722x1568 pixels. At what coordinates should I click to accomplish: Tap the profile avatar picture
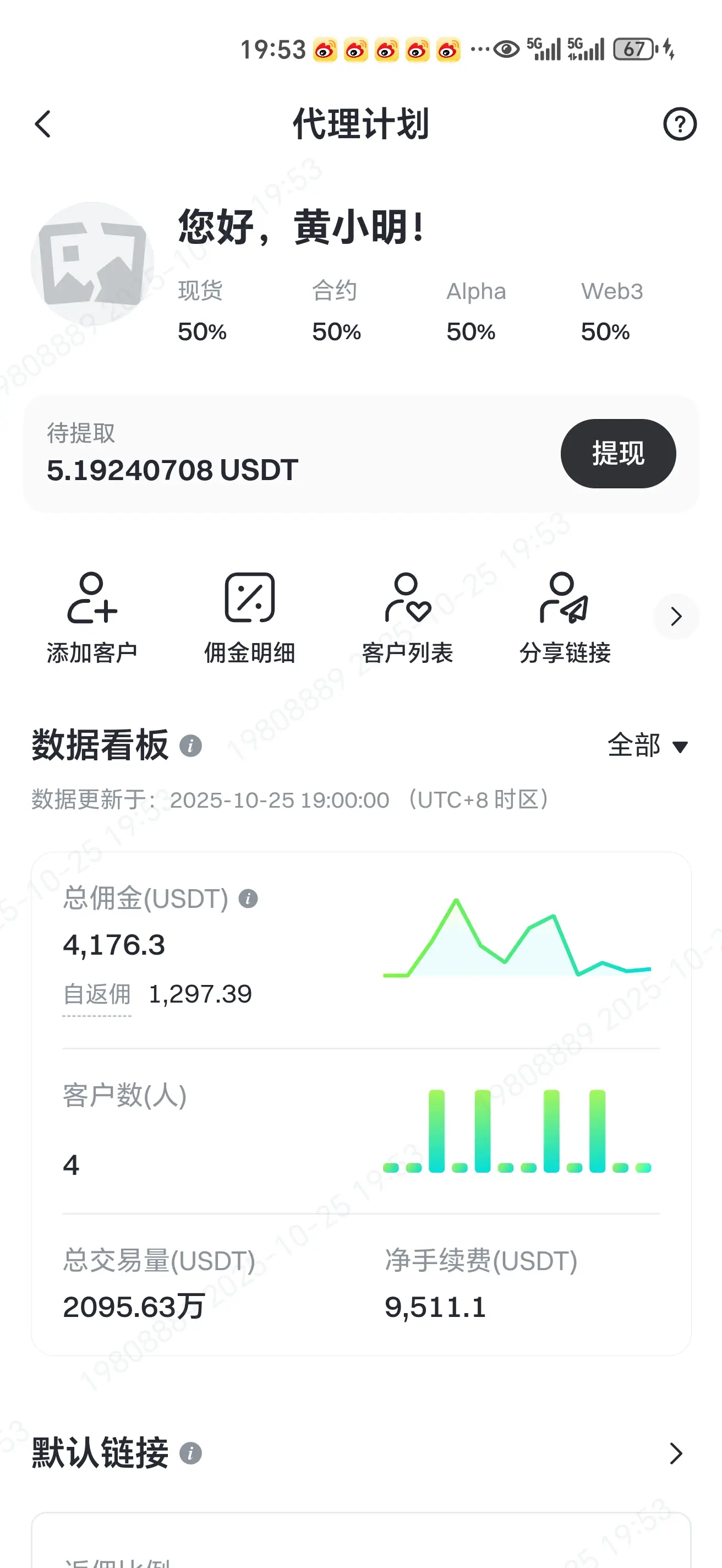point(92,264)
